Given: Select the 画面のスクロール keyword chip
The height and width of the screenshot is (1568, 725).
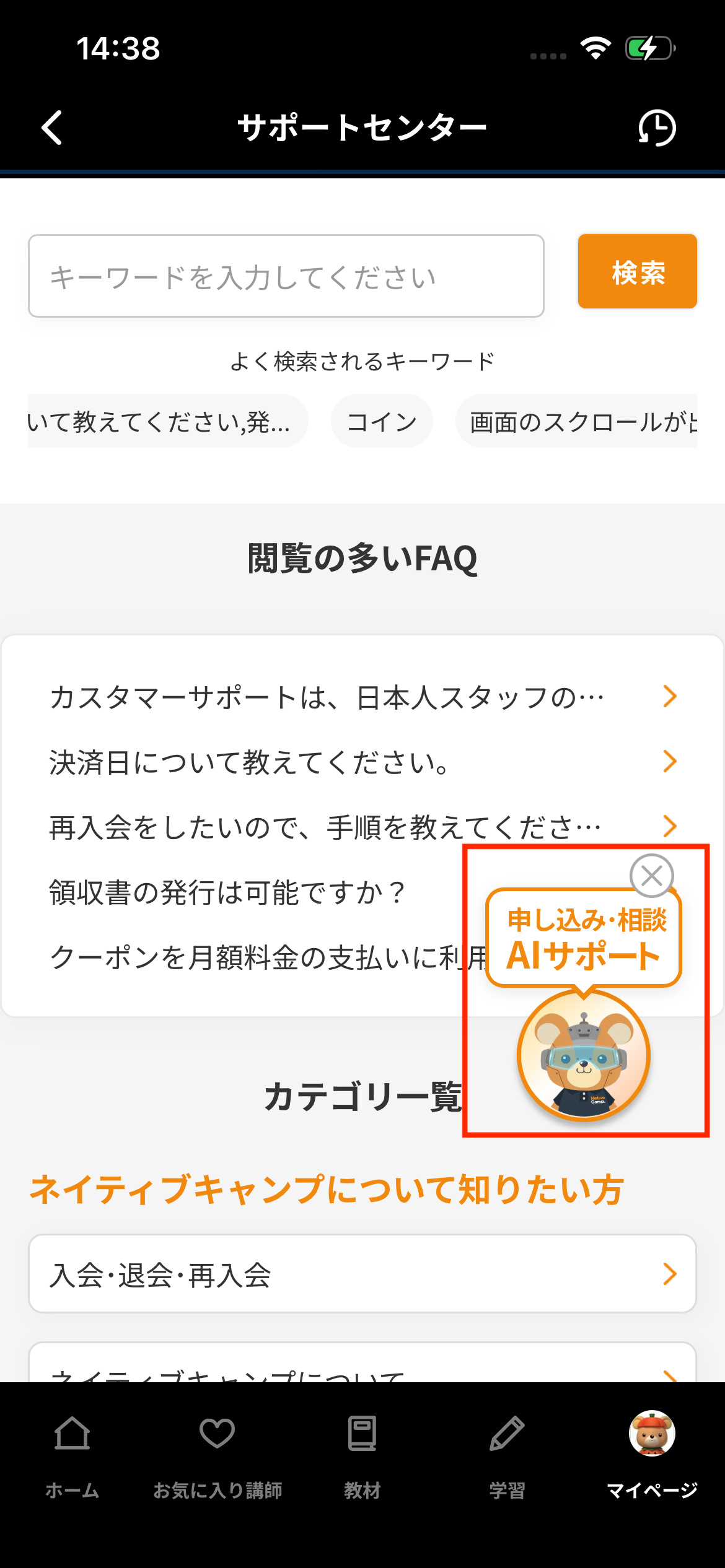Looking at the screenshot, I should point(581,422).
